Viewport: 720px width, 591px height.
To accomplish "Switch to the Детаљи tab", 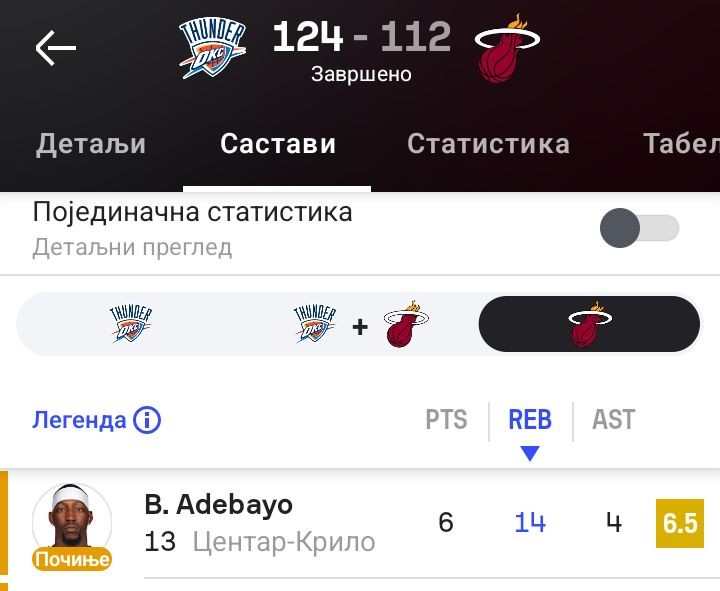I will coord(91,144).
